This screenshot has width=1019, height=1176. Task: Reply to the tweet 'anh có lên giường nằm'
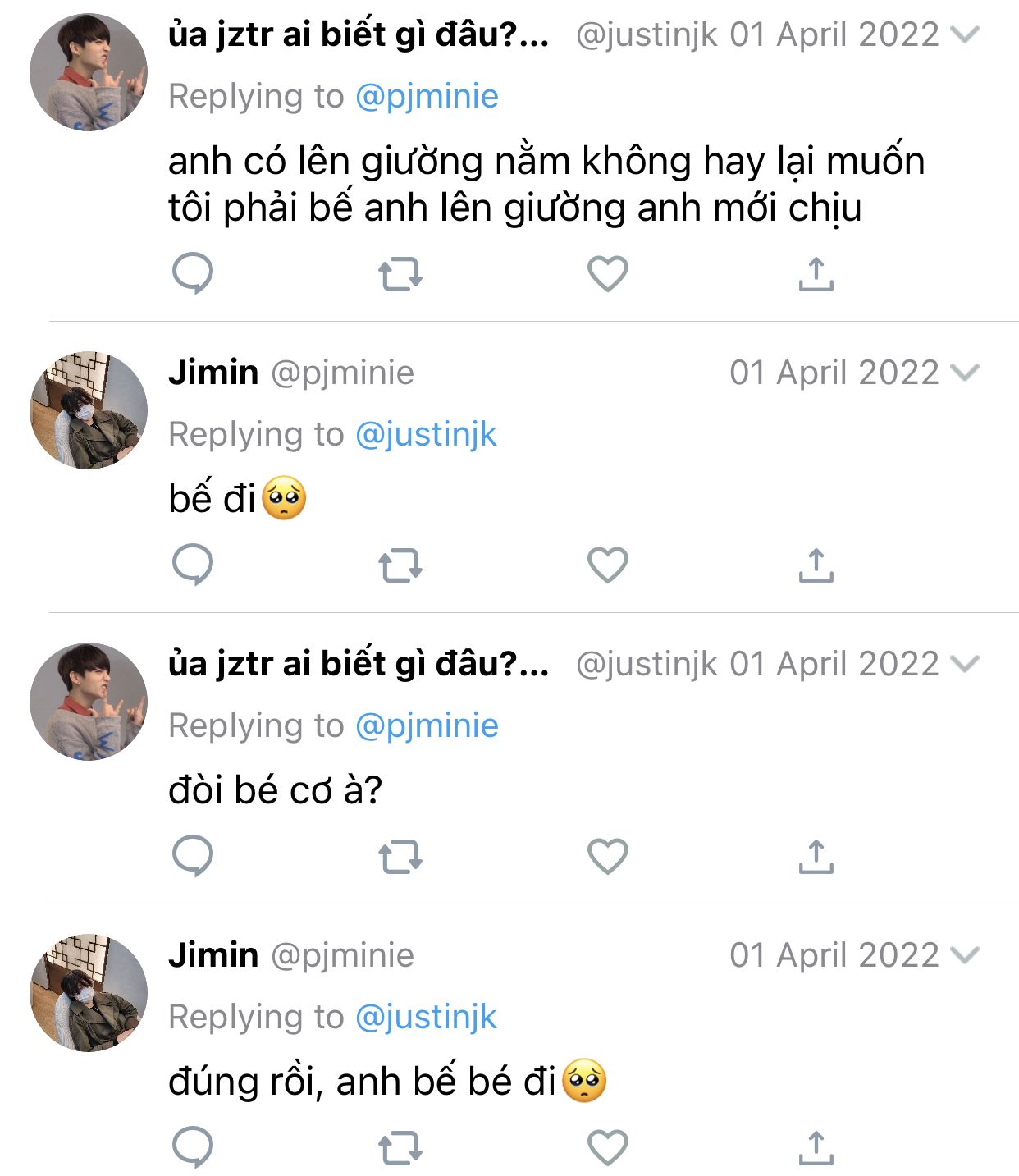point(193,274)
